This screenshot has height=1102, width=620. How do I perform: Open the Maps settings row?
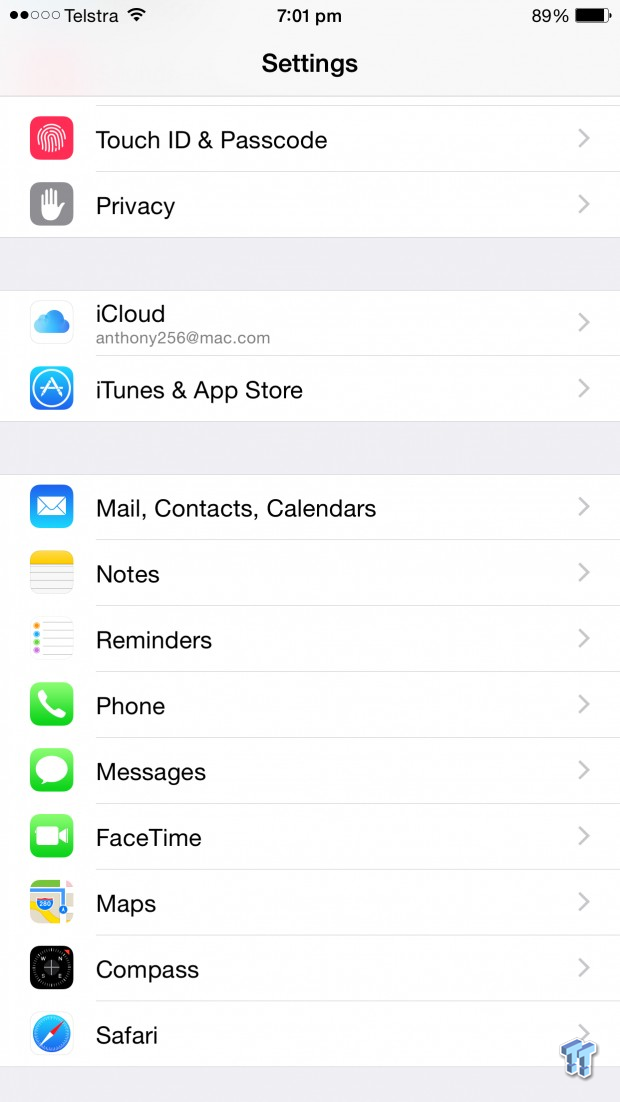pos(310,903)
